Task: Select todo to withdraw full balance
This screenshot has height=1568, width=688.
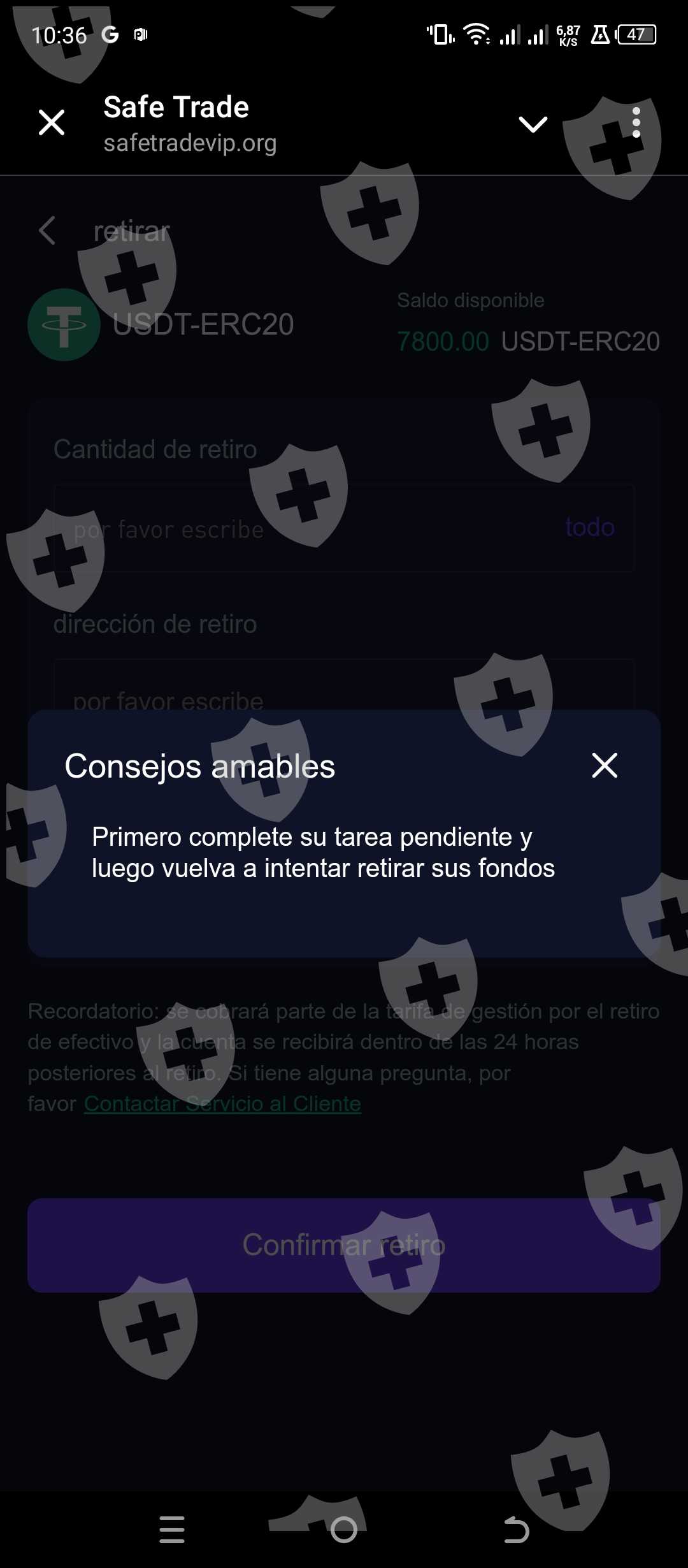Action: (589, 528)
